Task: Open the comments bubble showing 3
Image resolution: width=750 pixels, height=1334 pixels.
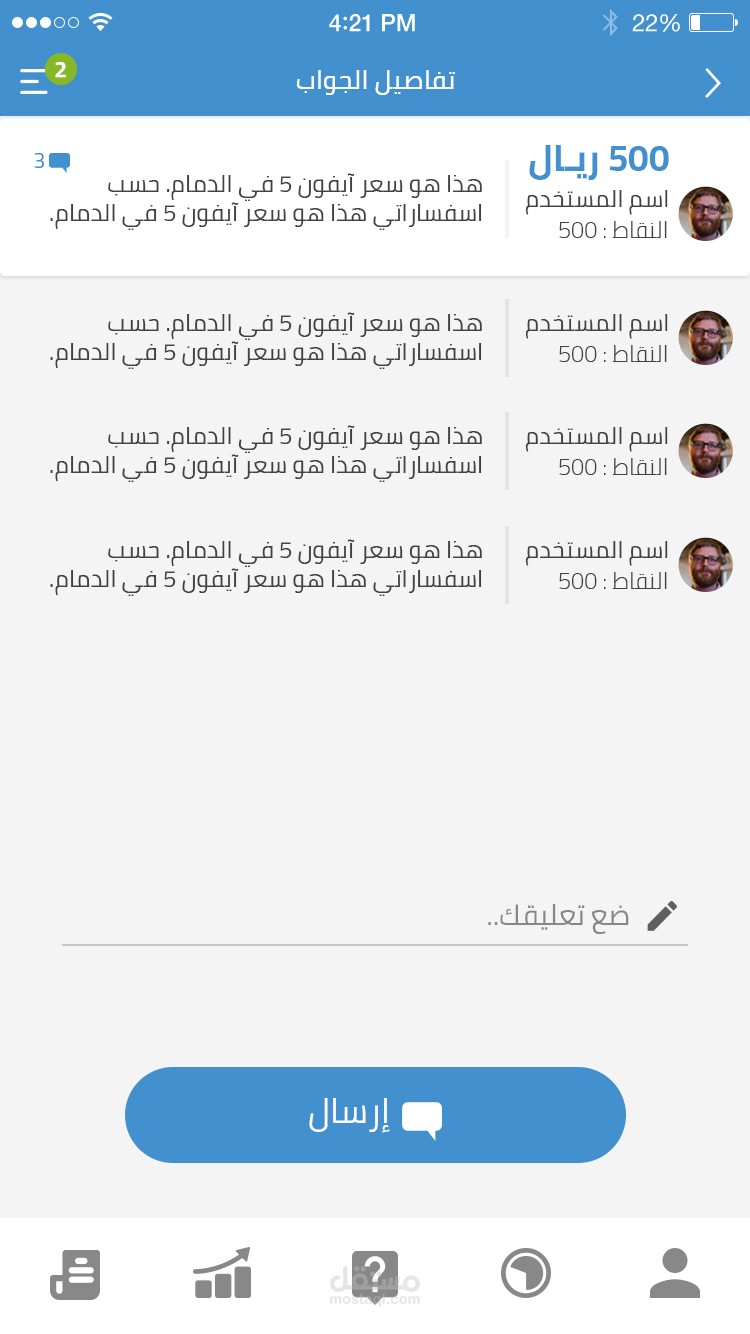Action: [x=52, y=161]
